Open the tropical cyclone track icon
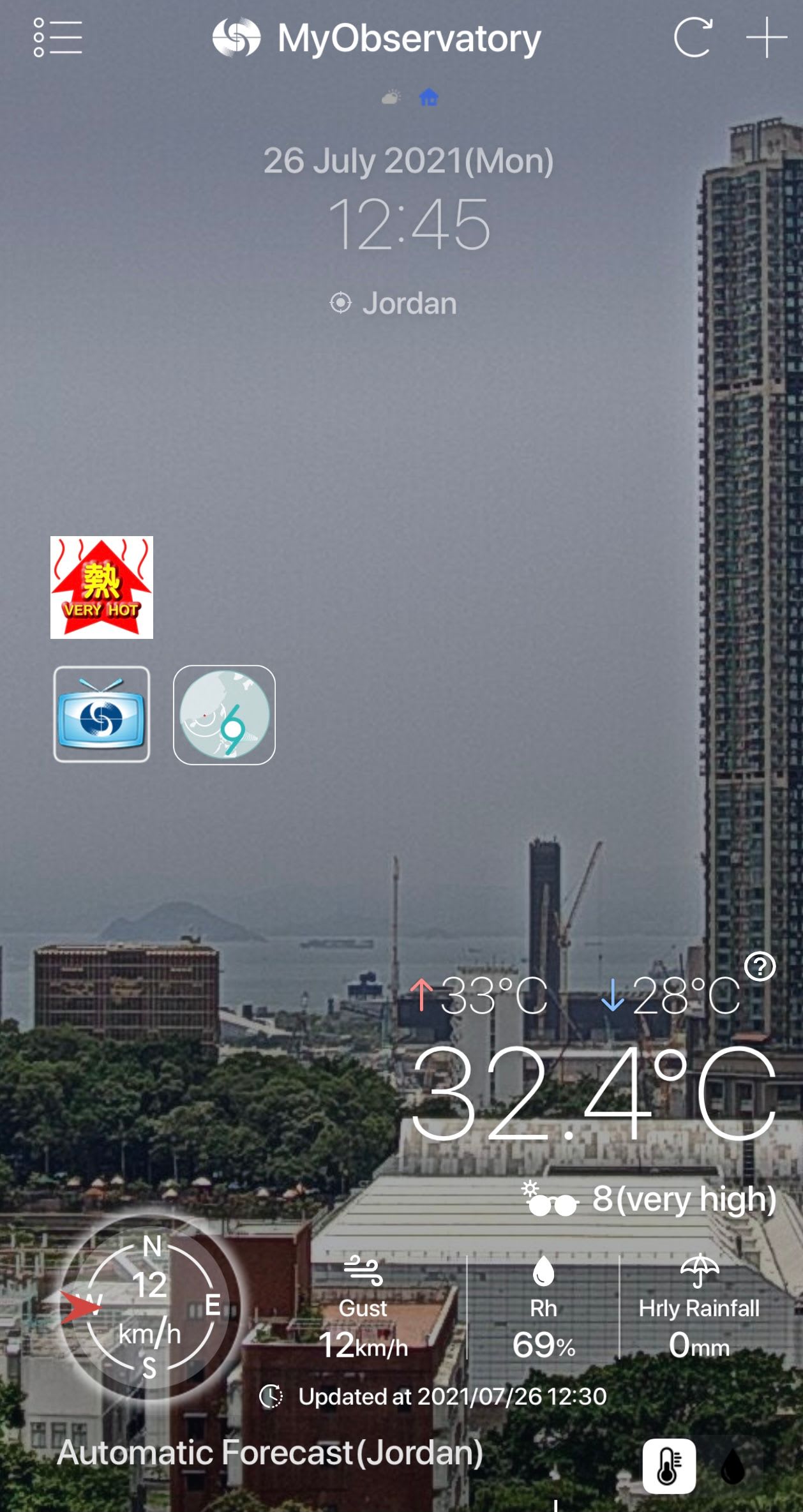Screen dimensions: 803x1512 [224, 714]
